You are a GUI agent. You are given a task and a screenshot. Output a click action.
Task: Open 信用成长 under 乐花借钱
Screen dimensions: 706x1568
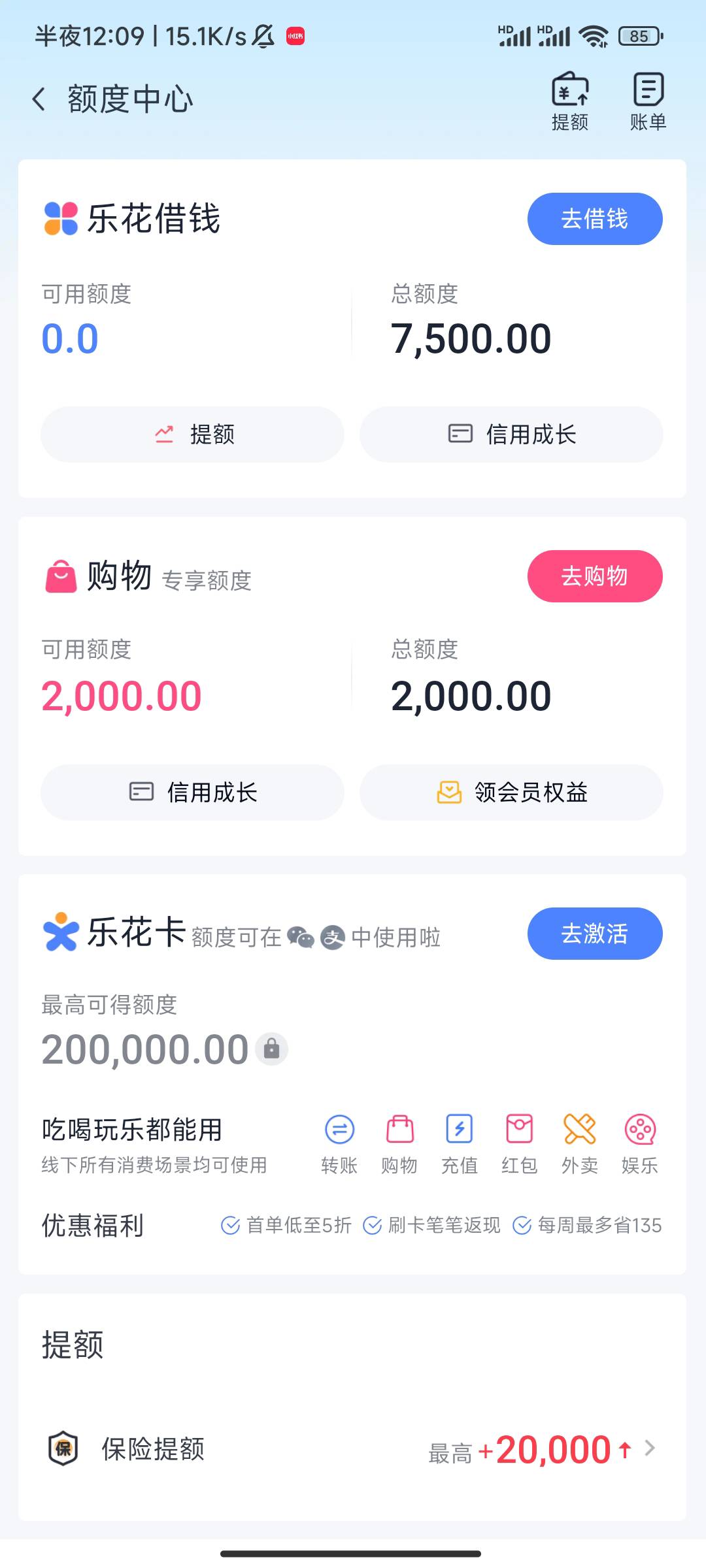(x=511, y=434)
